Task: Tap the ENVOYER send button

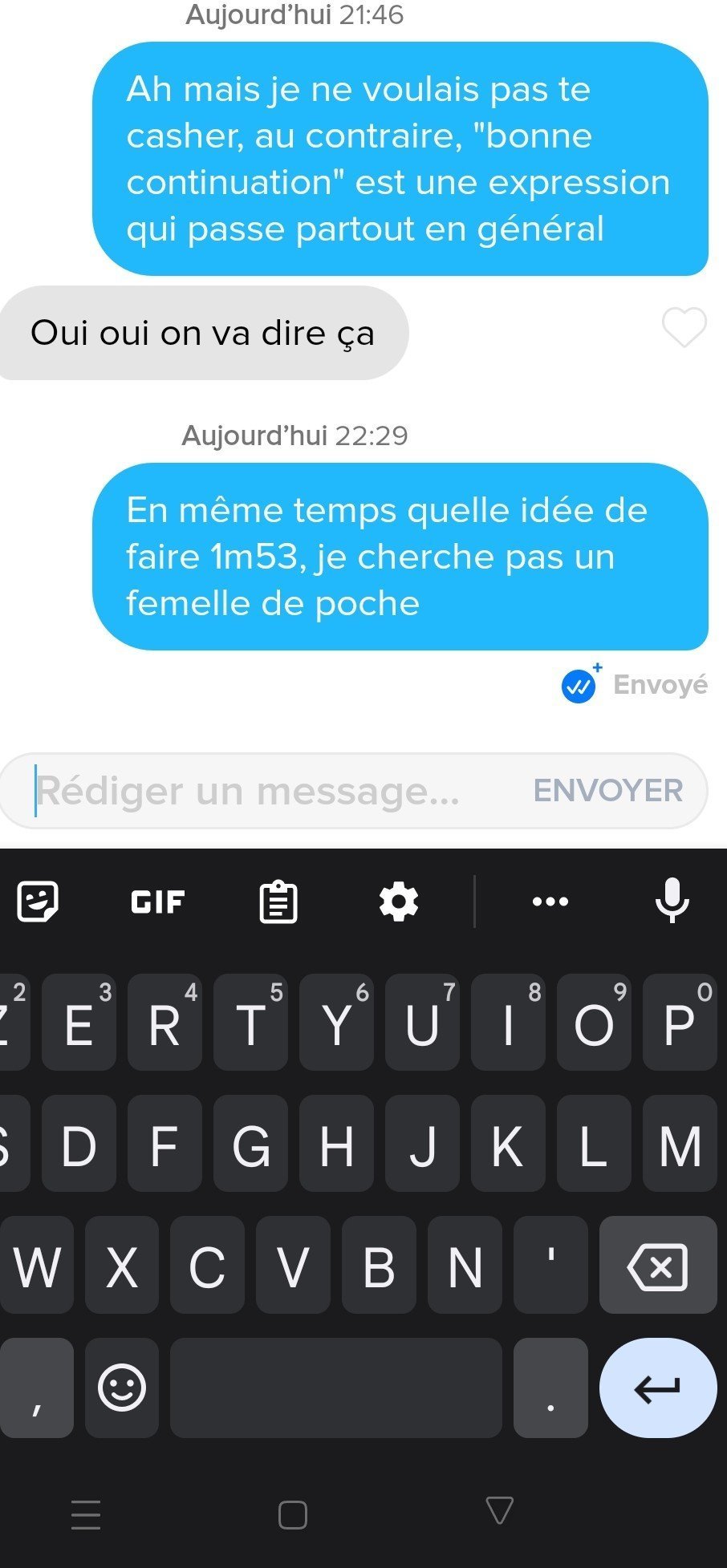Action: [x=608, y=791]
